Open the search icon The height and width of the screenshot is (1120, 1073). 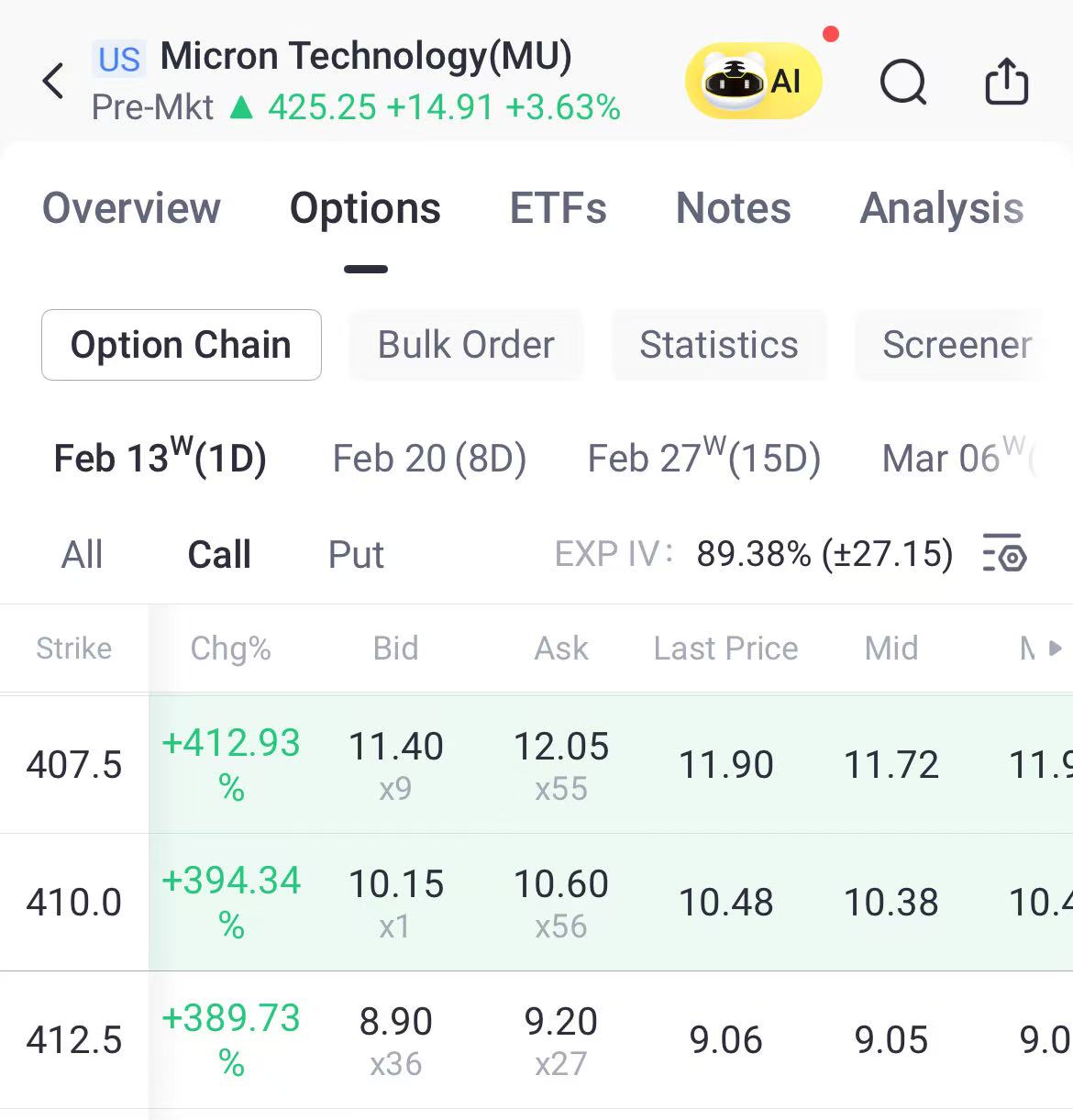tap(903, 83)
